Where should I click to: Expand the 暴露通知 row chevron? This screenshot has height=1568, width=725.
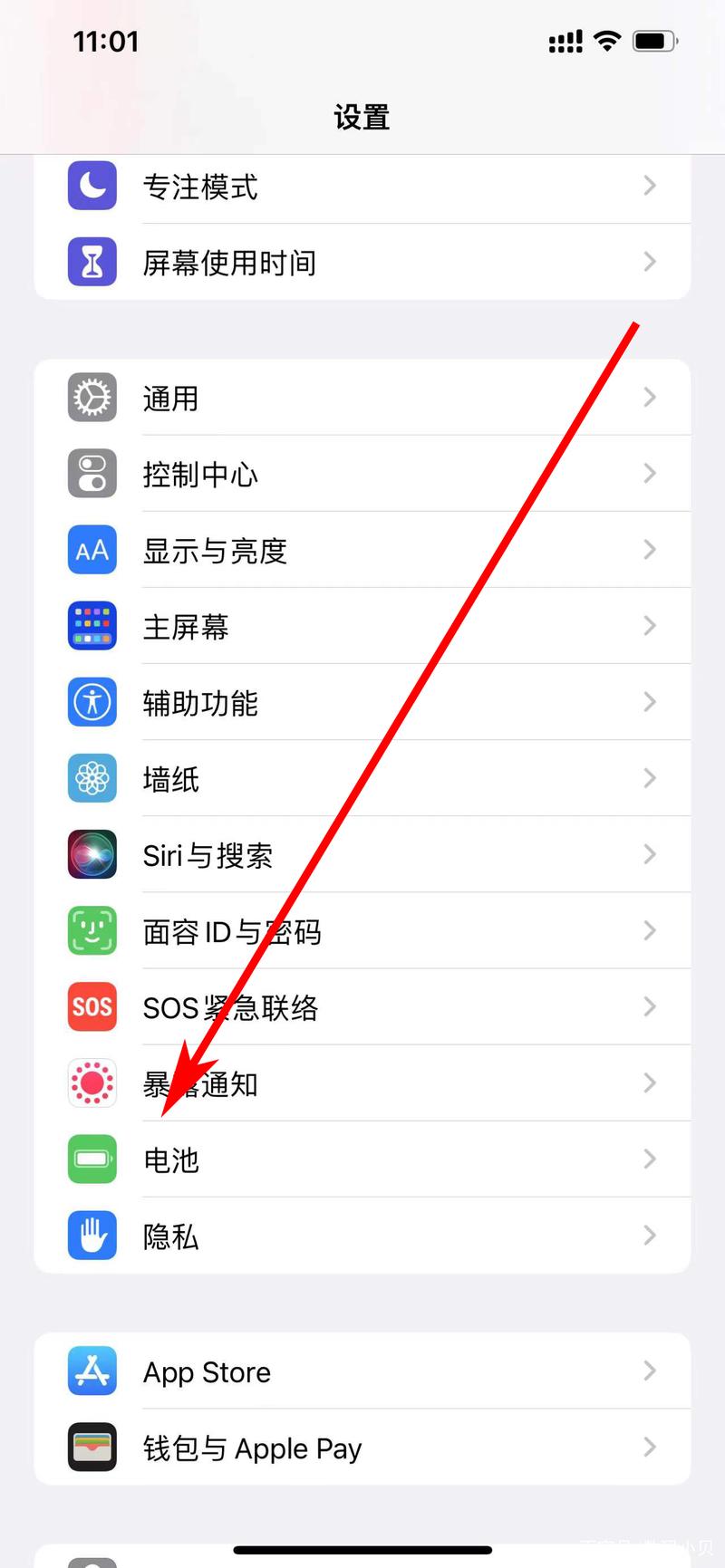[x=649, y=1082]
